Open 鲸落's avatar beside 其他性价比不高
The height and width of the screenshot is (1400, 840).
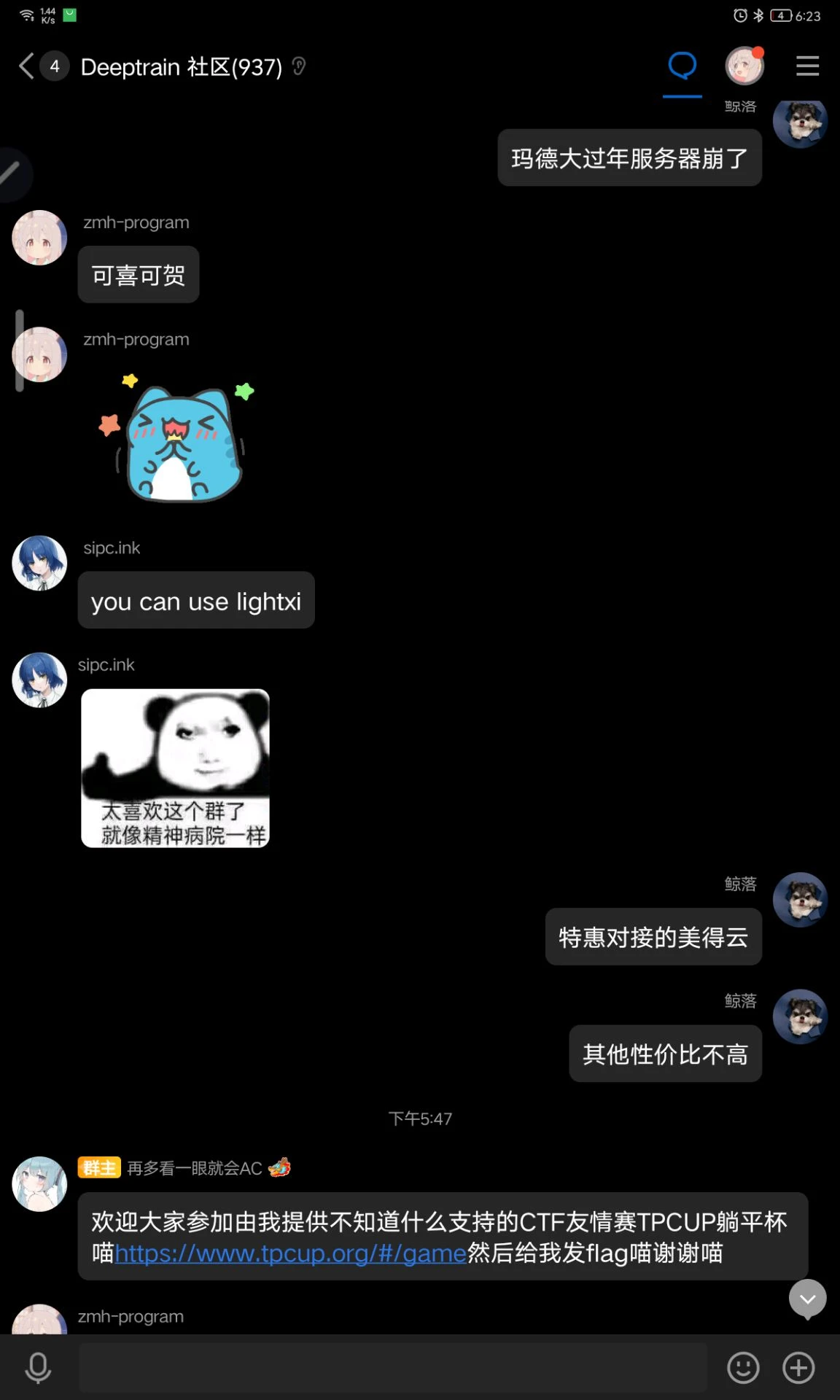(800, 1016)
